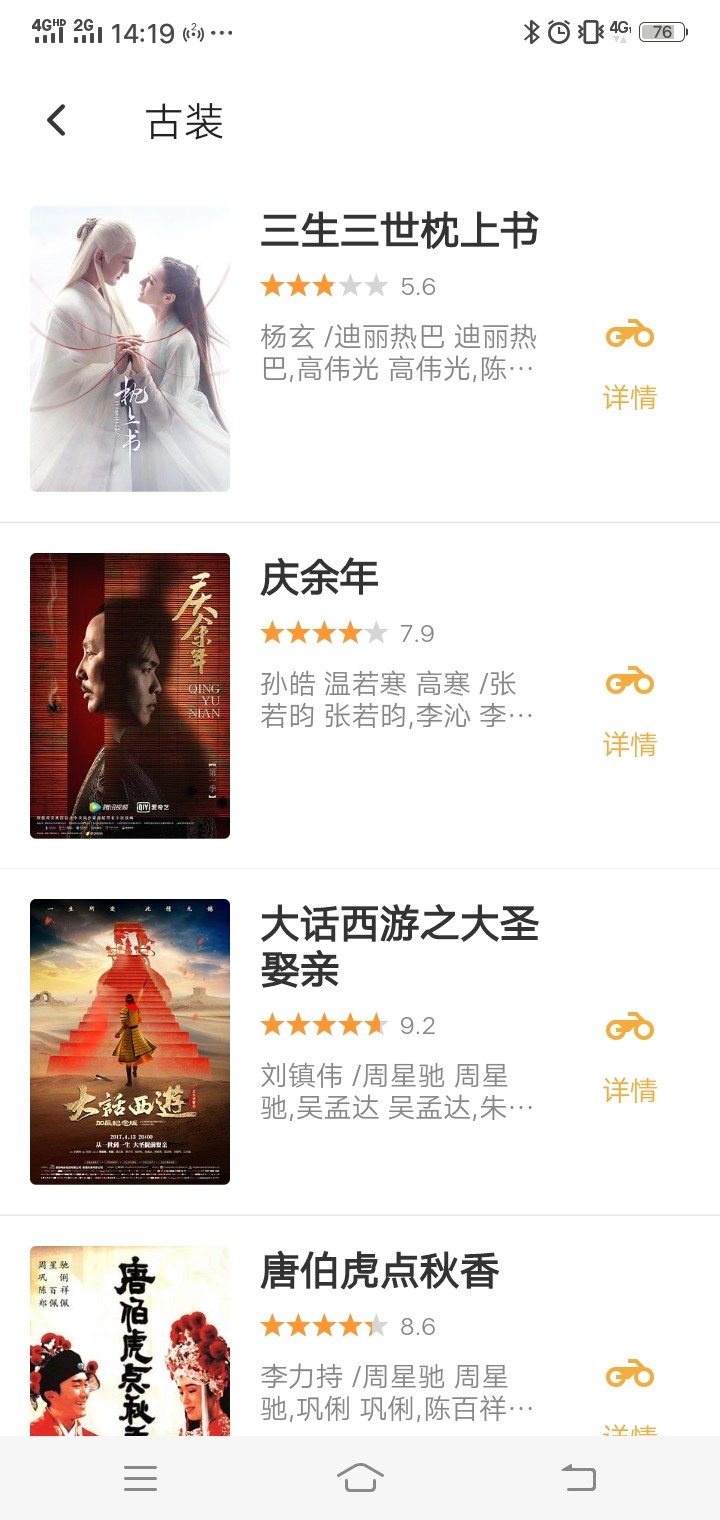Open the recent apps menu icon

pyautogui.click(x=140, y=1479)
